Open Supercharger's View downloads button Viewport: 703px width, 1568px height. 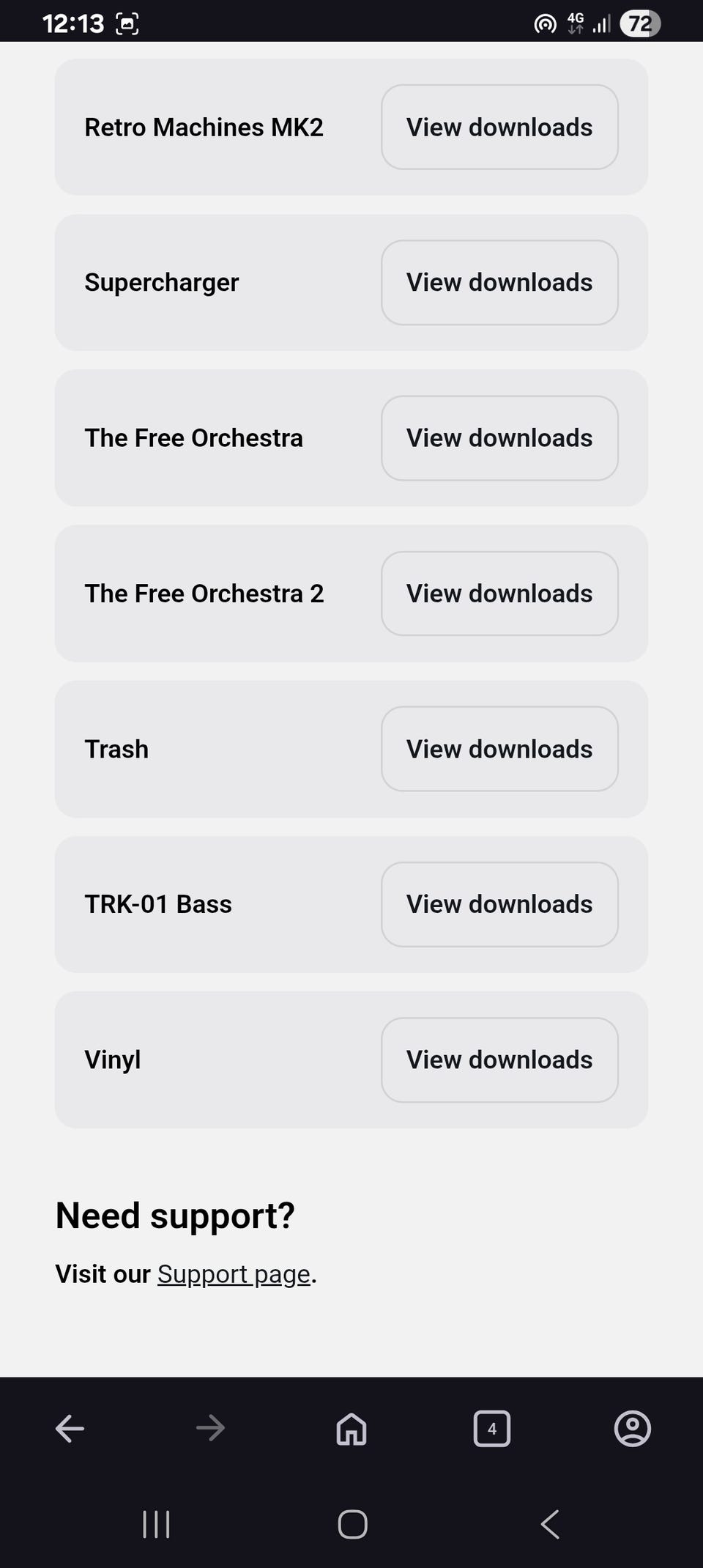click(499, 282)
